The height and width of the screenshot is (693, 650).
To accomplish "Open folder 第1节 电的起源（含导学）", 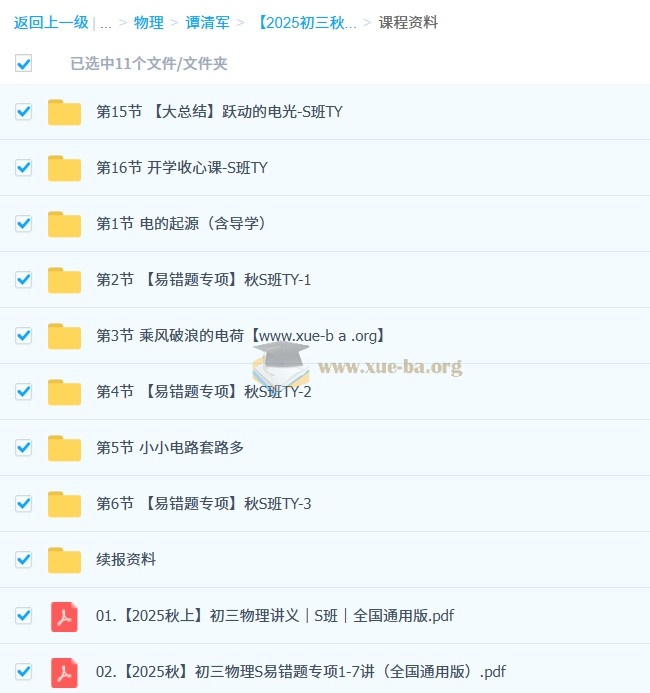I will 180,224.
